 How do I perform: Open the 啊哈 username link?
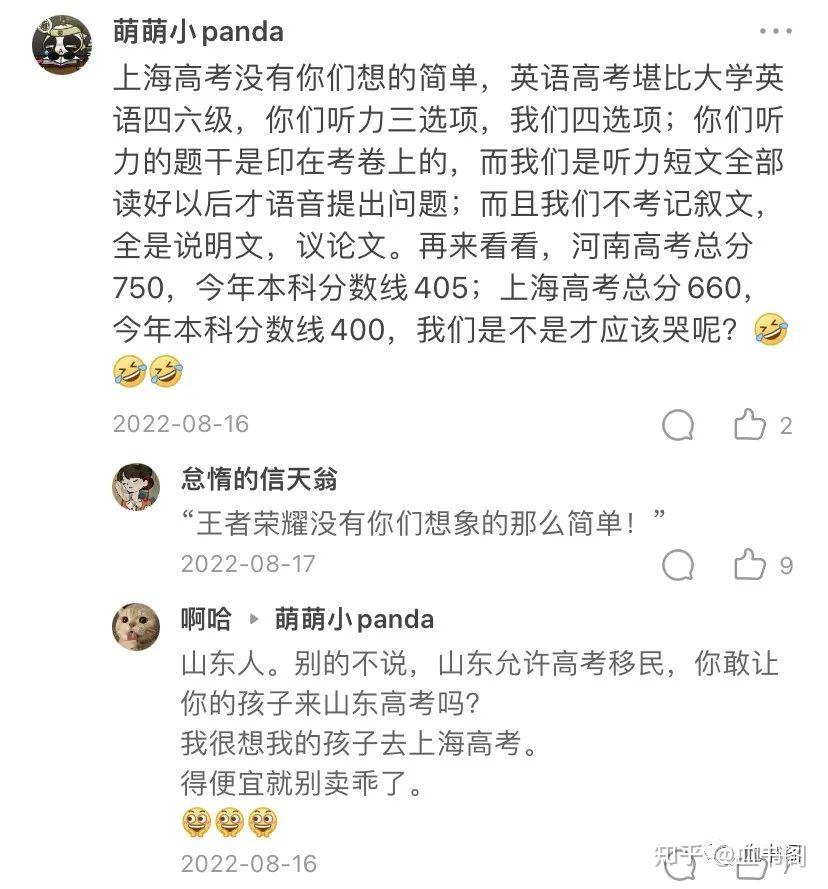pyautogui.click(x=206, y=619)
